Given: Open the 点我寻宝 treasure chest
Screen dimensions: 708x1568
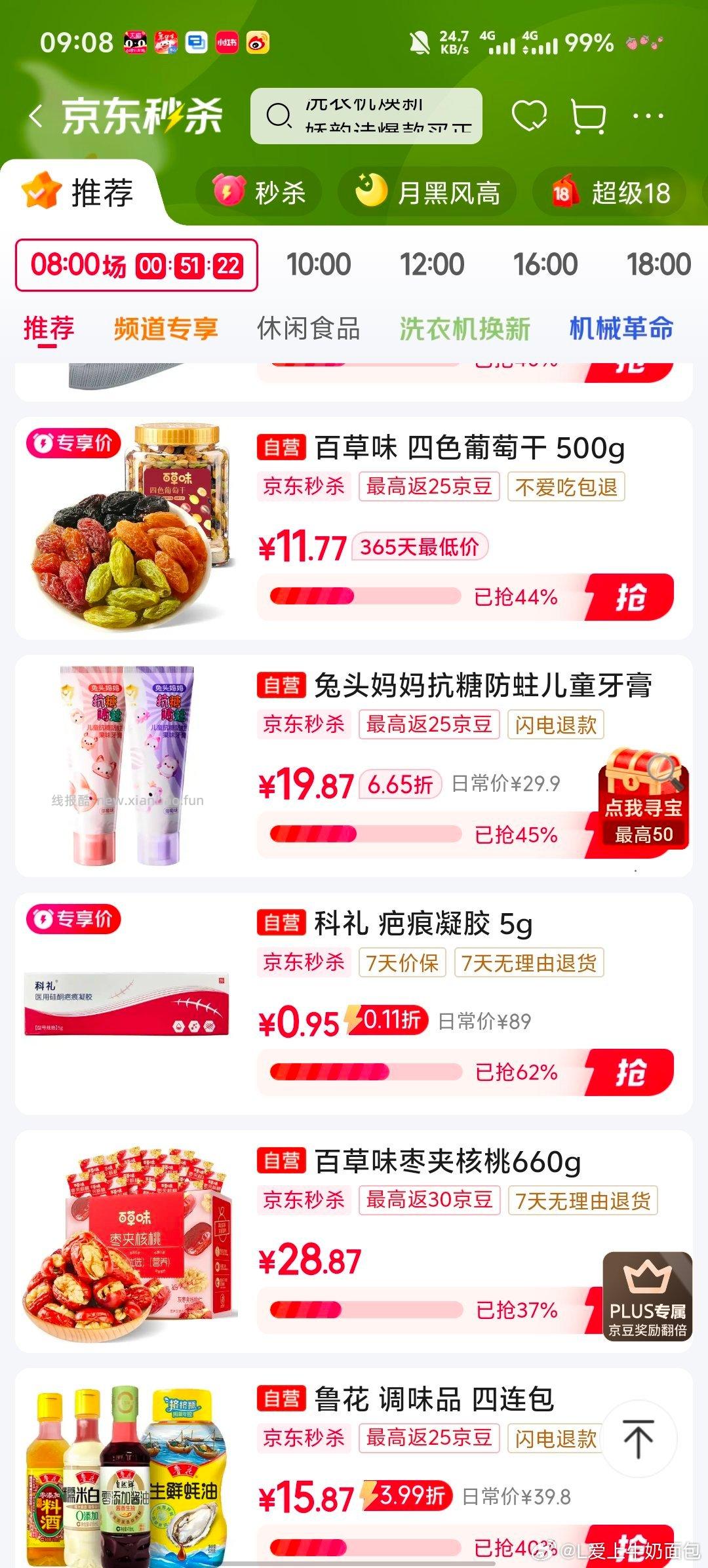Looking at the screenshot, I should 644,801.
